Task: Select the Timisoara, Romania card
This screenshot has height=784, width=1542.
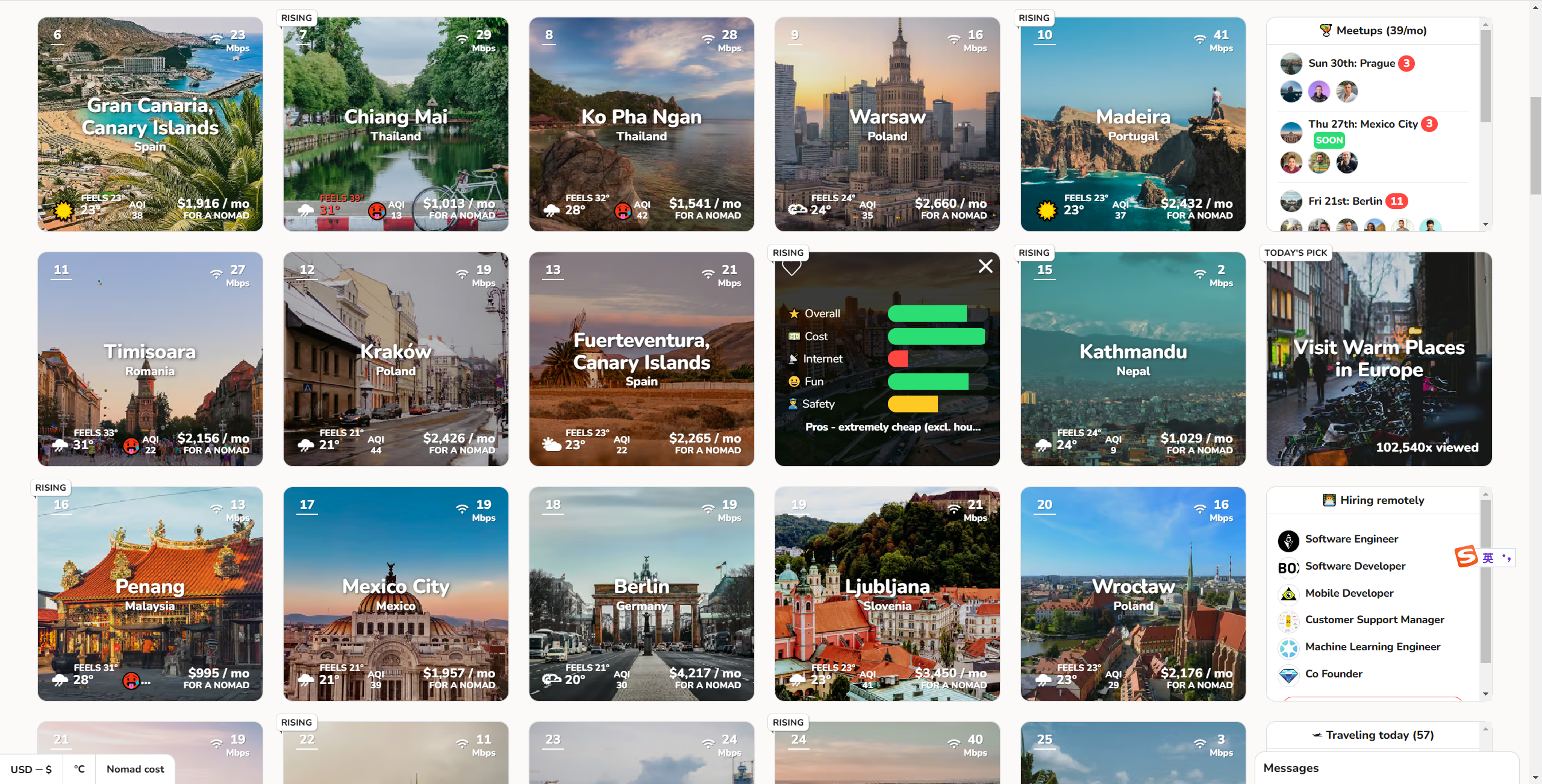Action: (150, 359)
